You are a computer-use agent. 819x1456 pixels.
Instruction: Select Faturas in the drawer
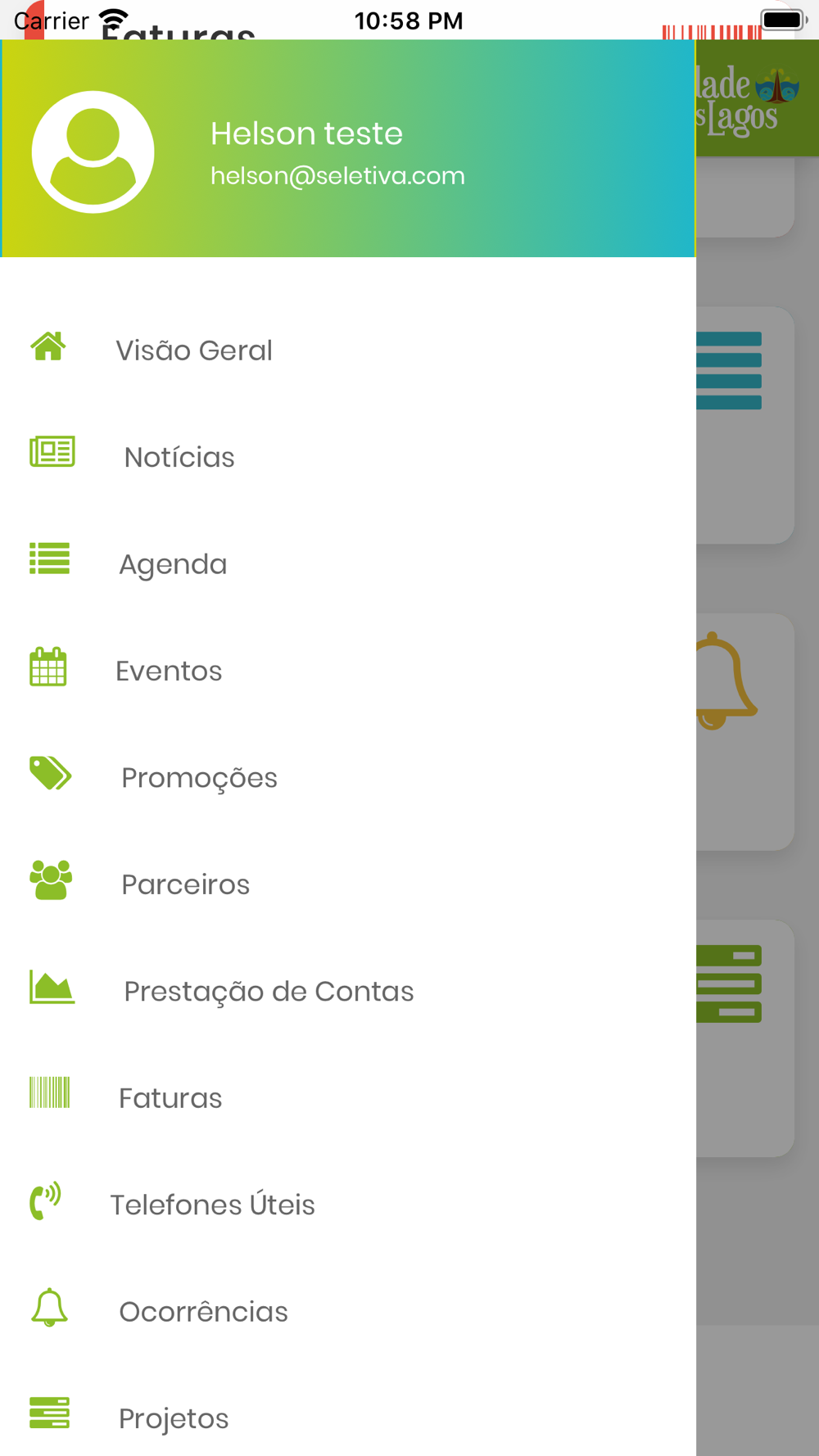170,1098
